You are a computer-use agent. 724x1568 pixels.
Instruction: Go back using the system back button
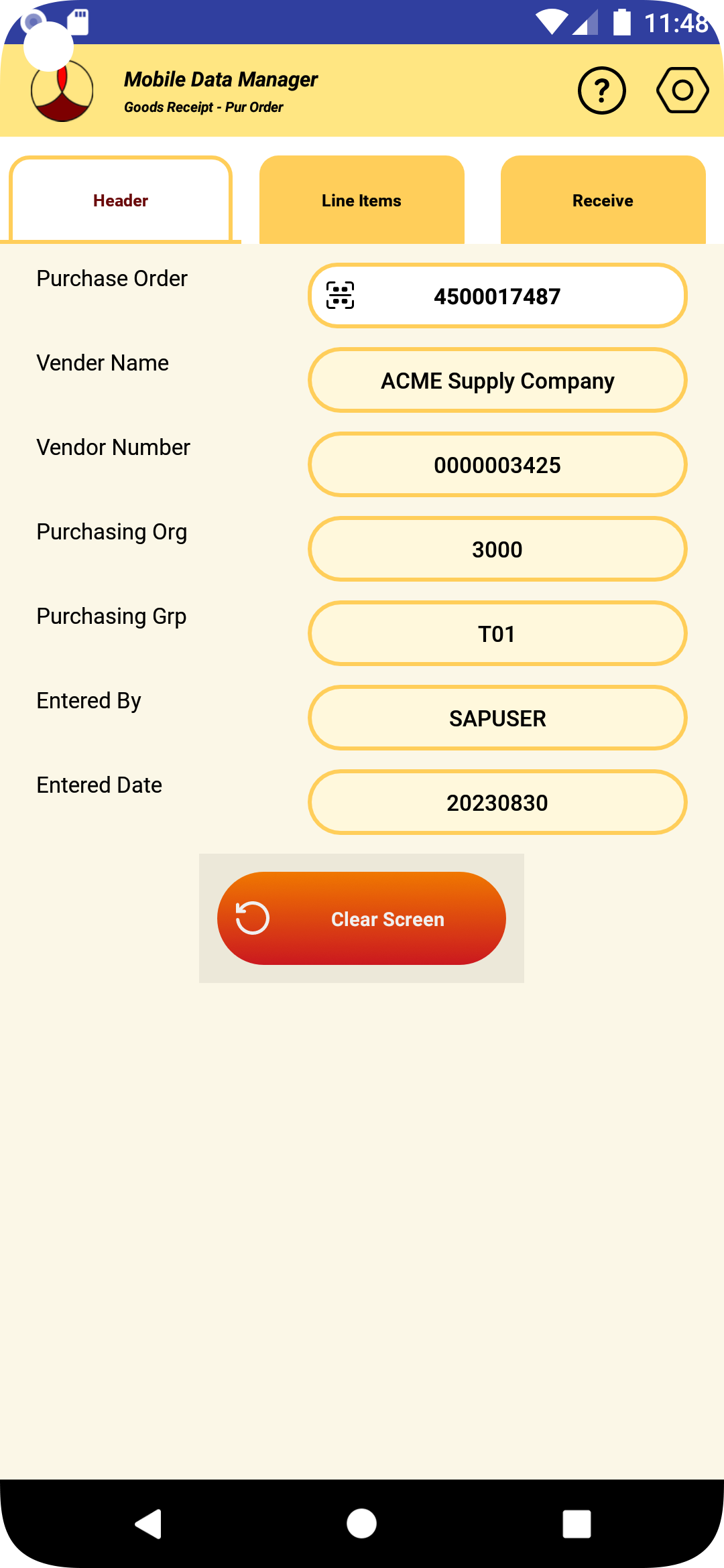[149, 1524]
